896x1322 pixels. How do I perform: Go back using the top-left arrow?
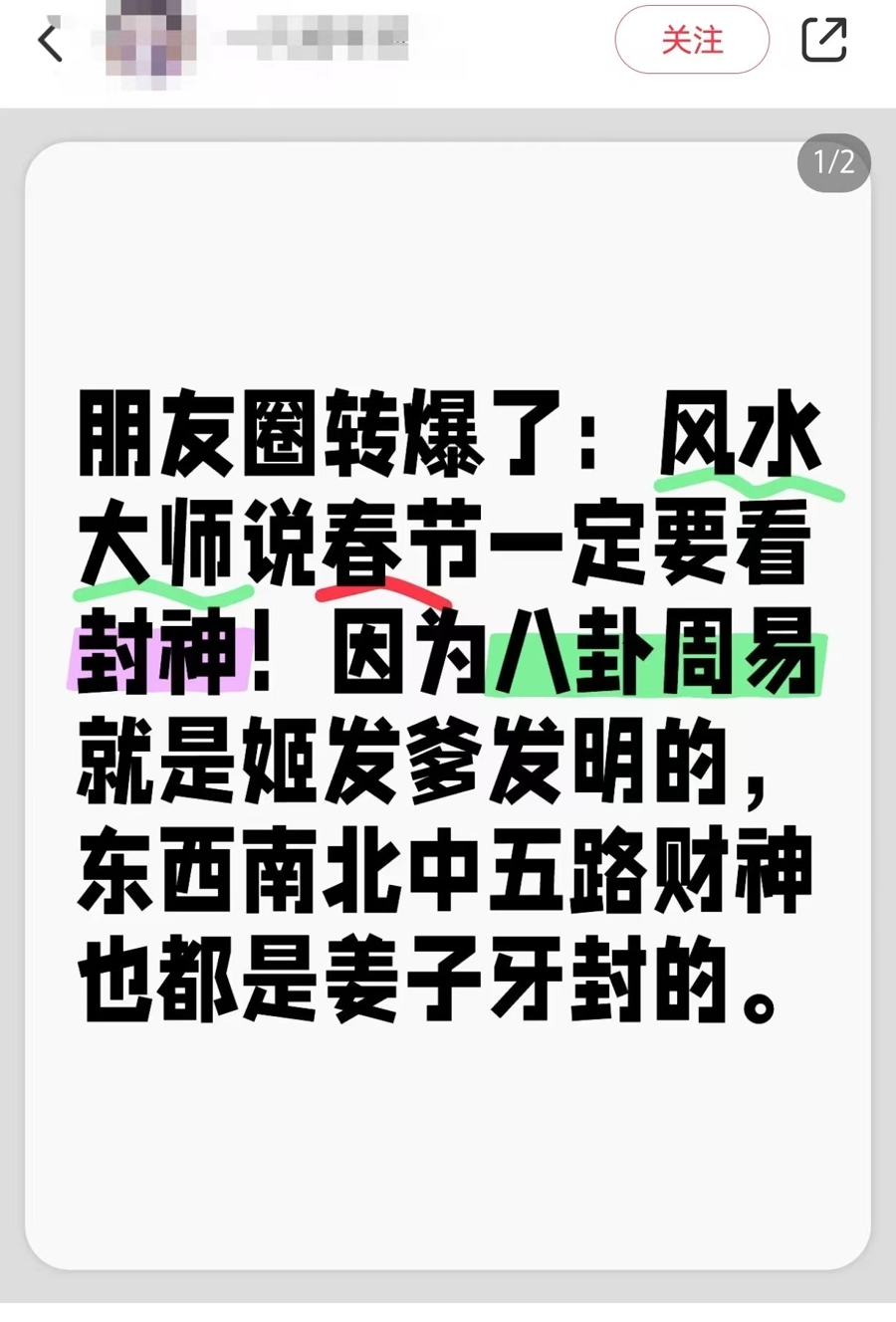[50, 42]
